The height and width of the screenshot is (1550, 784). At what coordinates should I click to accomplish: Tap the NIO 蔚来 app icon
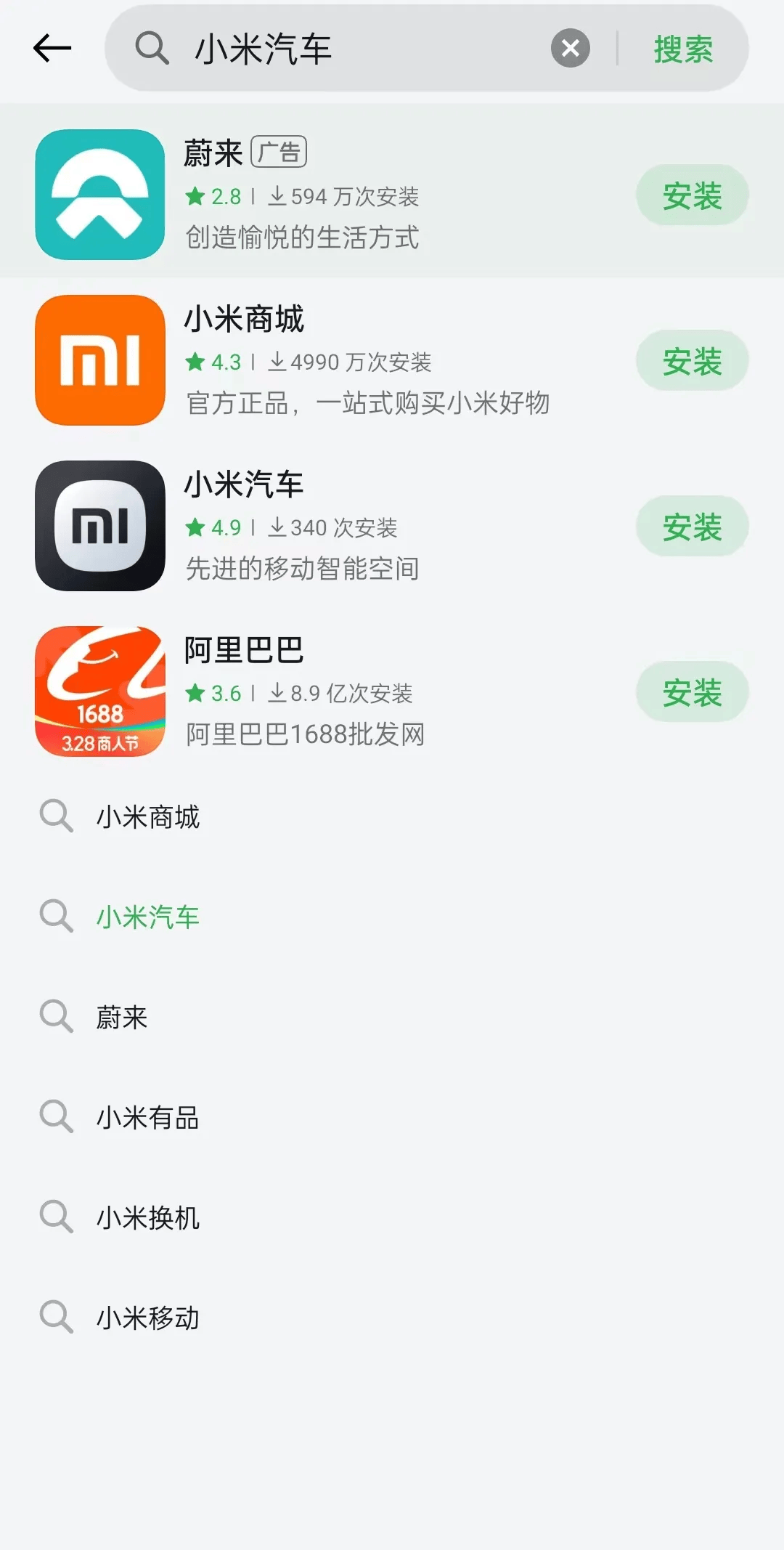99,195
